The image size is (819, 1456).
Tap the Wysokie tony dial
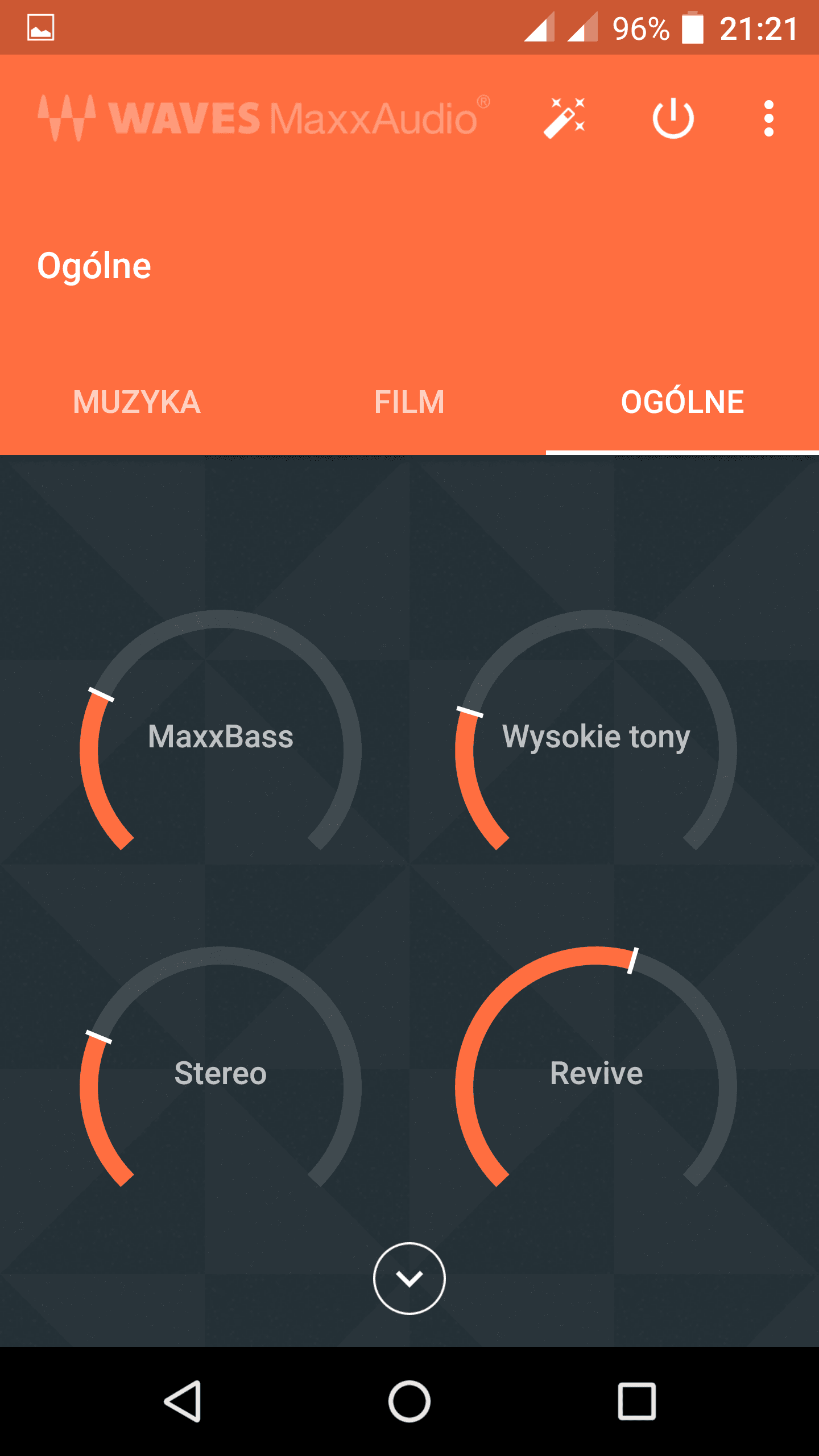[x=596, y=737]
